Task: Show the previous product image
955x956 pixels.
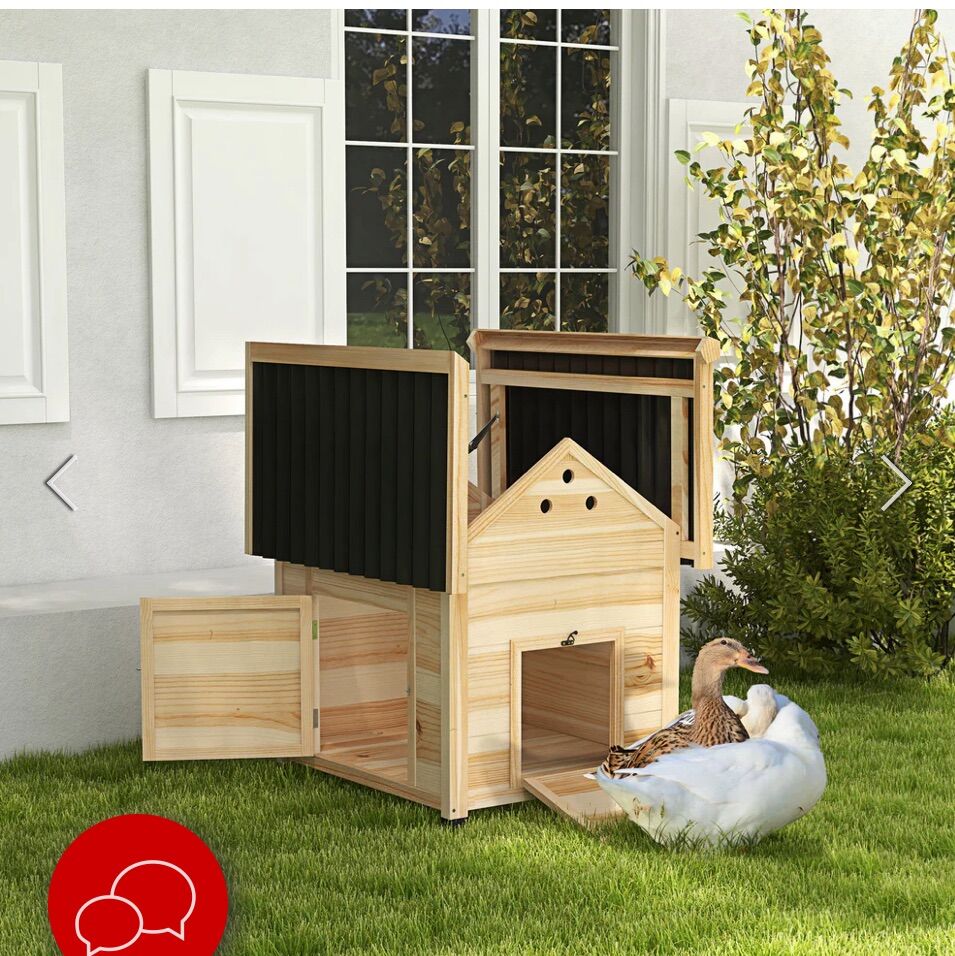Action: (x=62, y=483)
